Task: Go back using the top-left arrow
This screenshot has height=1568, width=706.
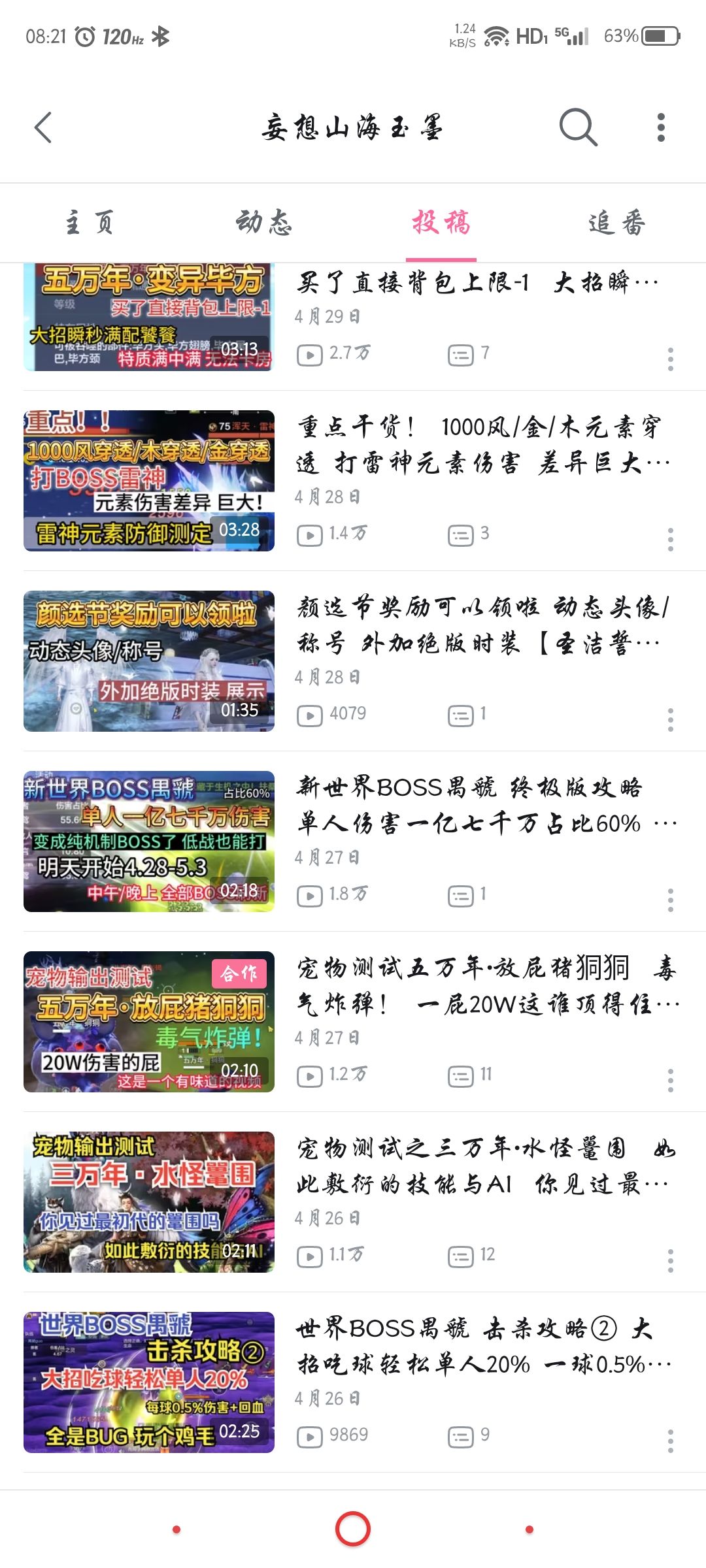Action: point(43,127)
